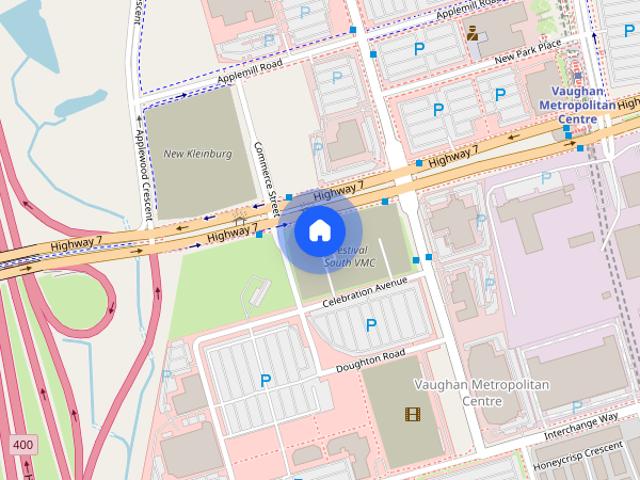
Task: Tap the blue home location marker
Action: click(318, 231)
